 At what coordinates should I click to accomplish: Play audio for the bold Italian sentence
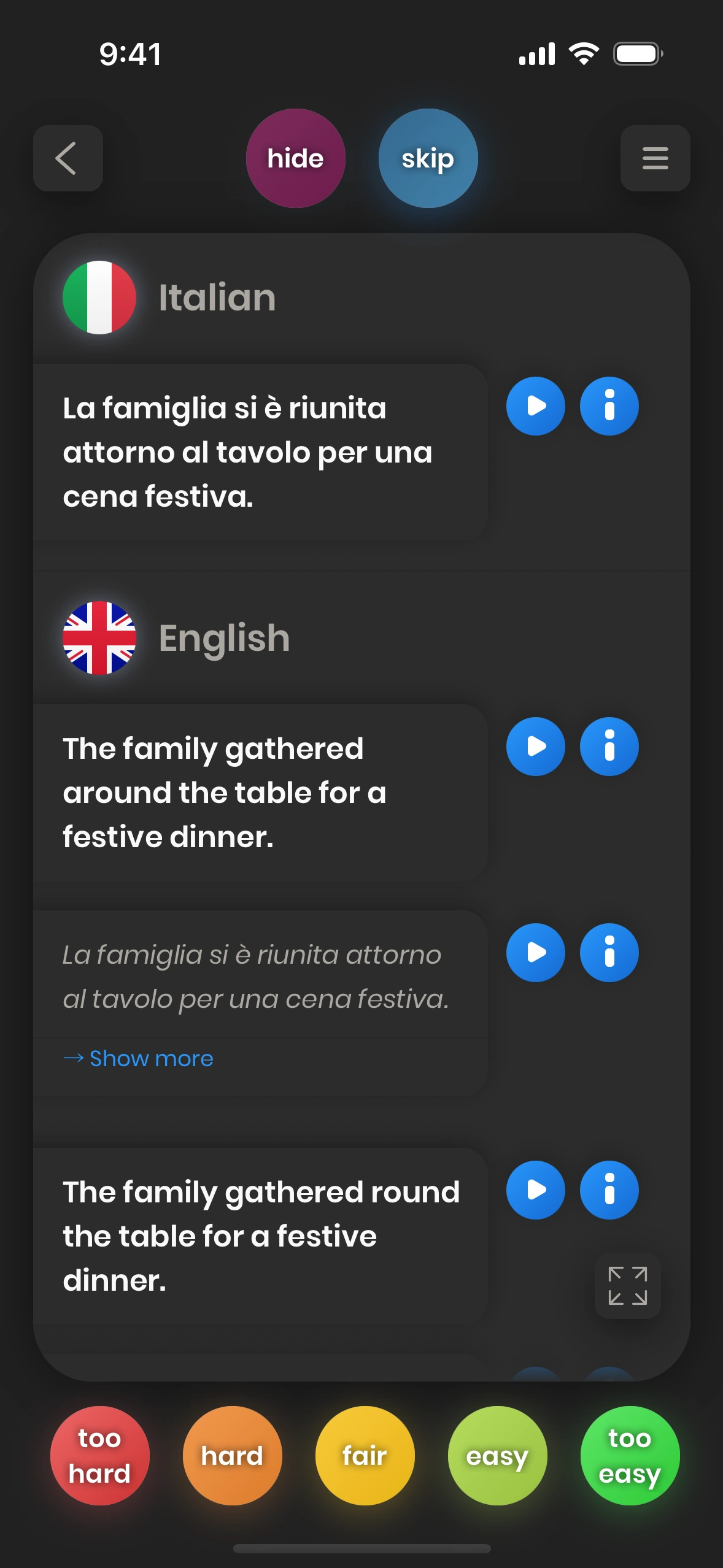coord(535,406)
